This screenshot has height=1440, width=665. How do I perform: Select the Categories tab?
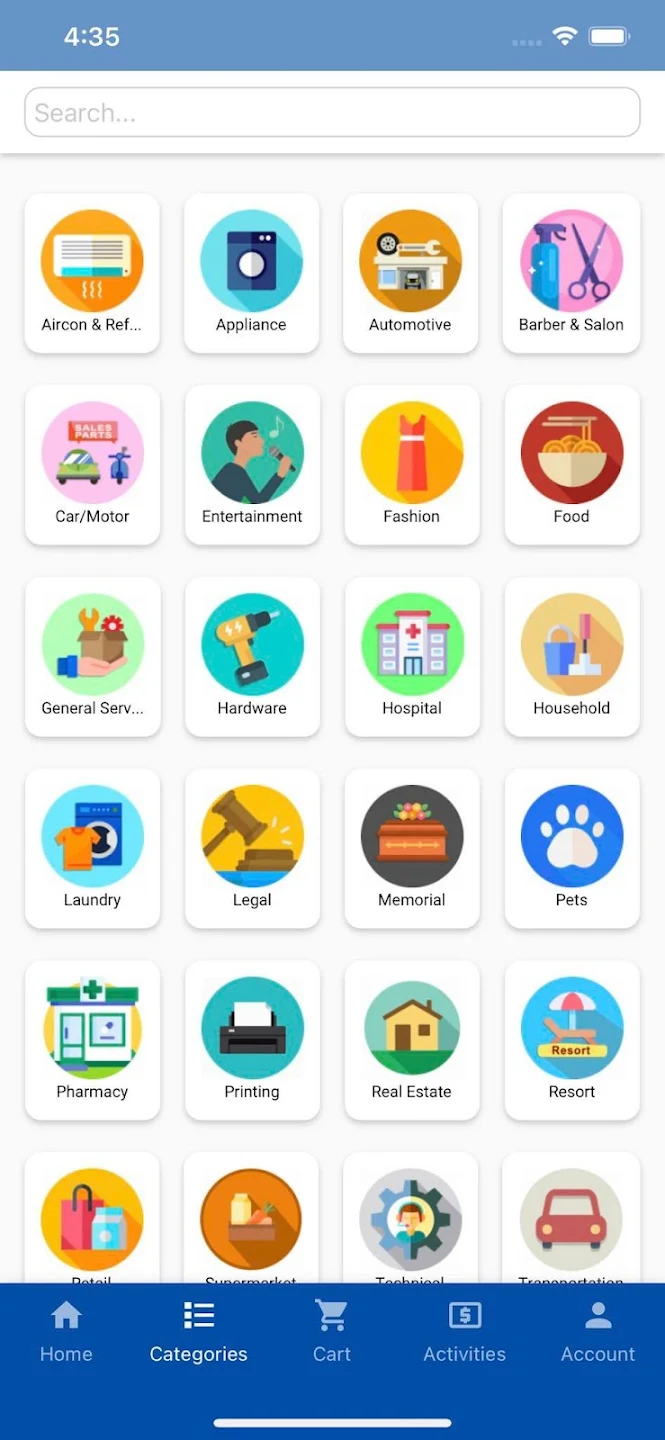point(198,1332)
